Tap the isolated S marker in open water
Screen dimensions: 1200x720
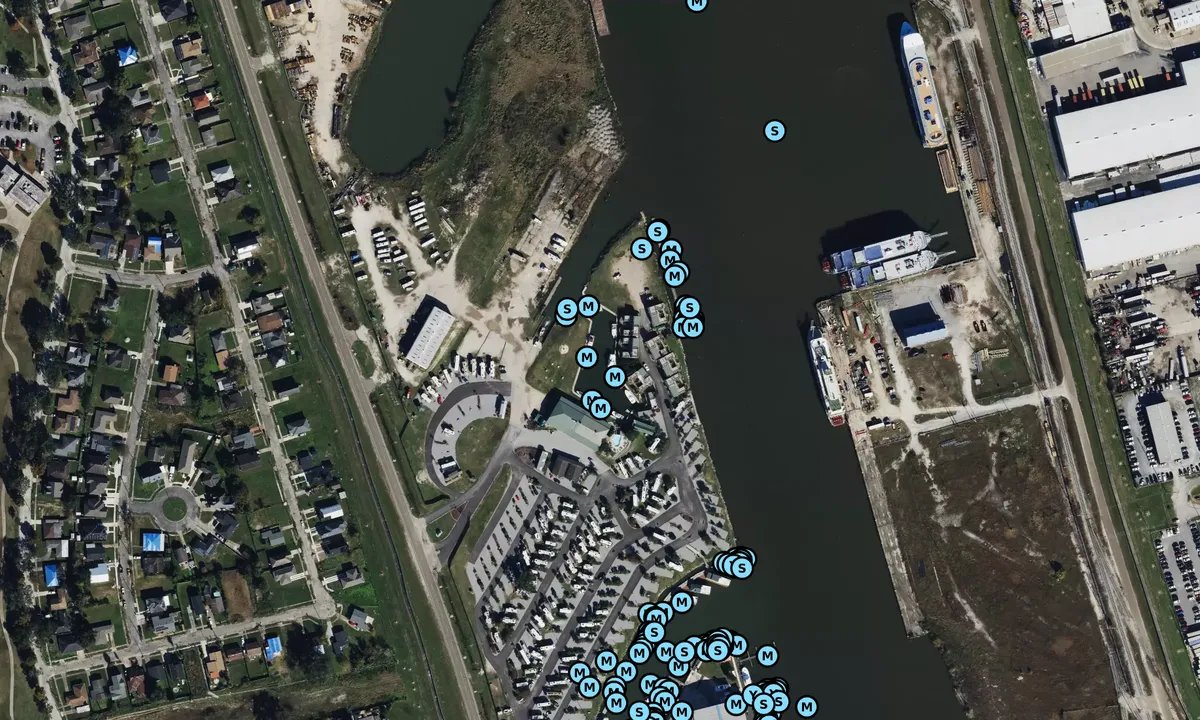[x=774, y=130]
